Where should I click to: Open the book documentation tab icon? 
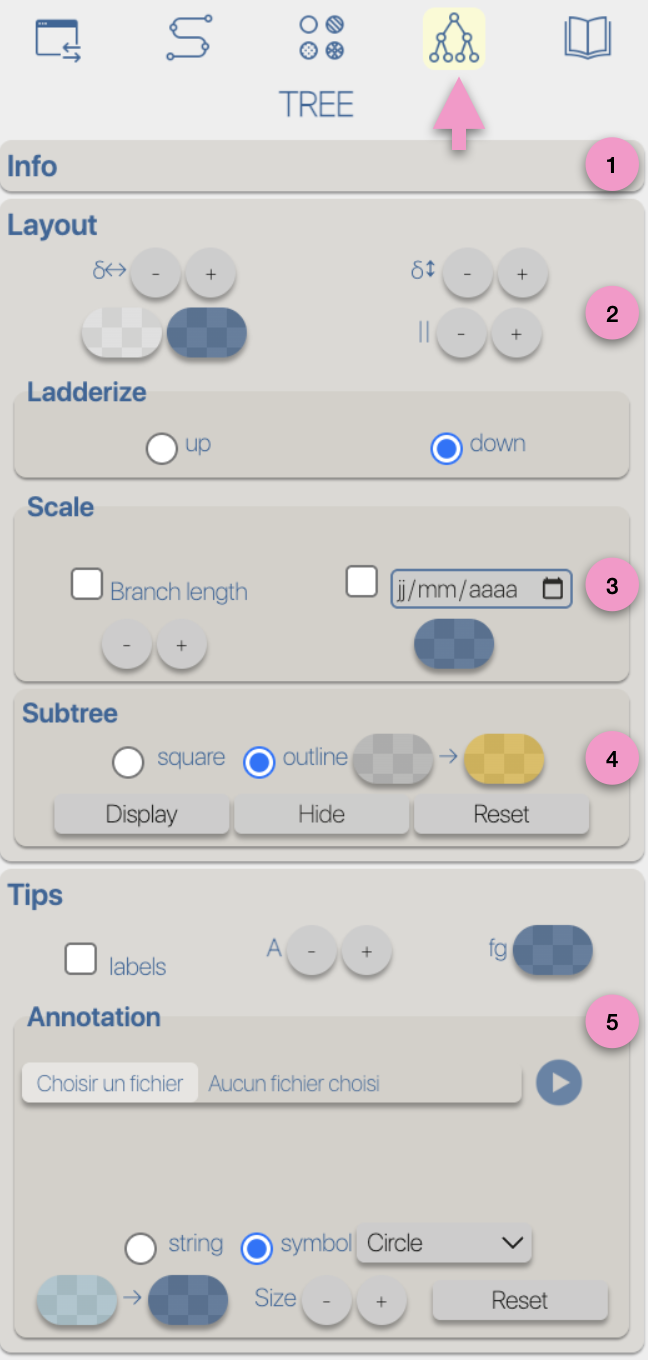(x=587, y=39)
